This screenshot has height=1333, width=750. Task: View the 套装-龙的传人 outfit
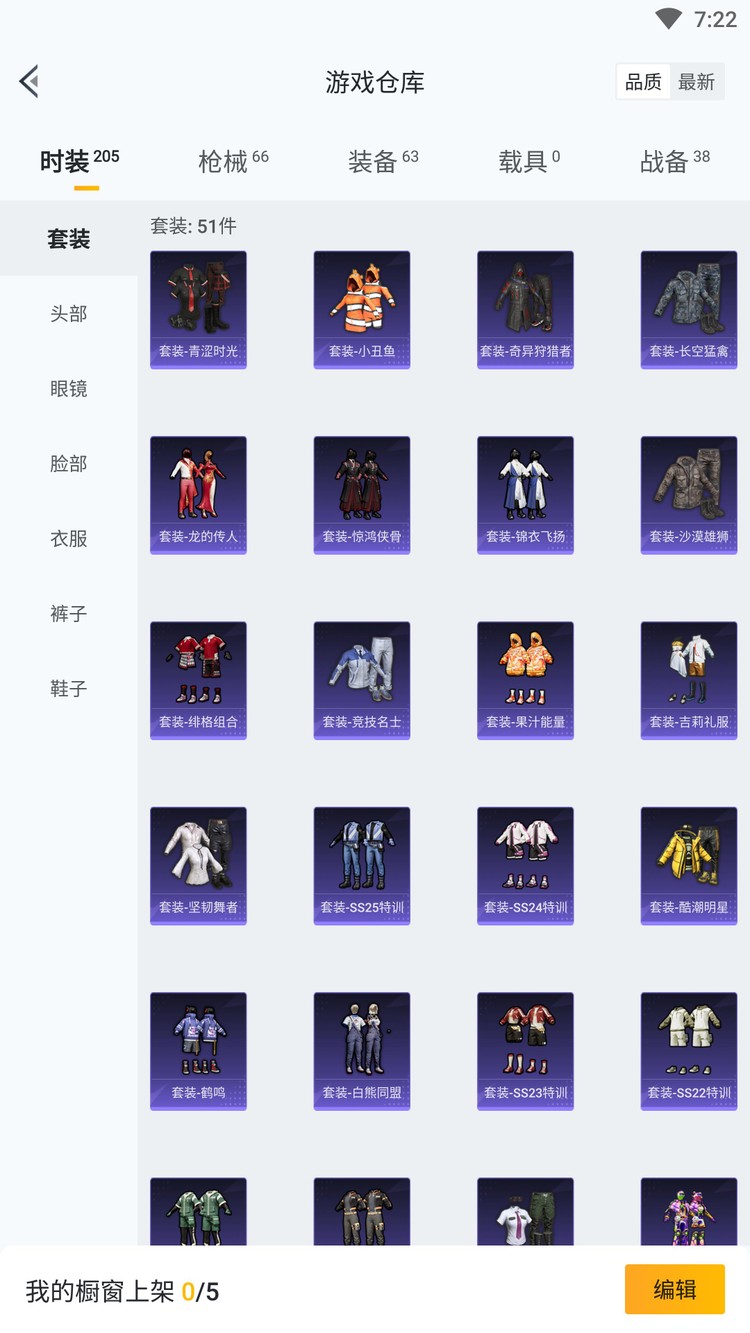[198, 494]
